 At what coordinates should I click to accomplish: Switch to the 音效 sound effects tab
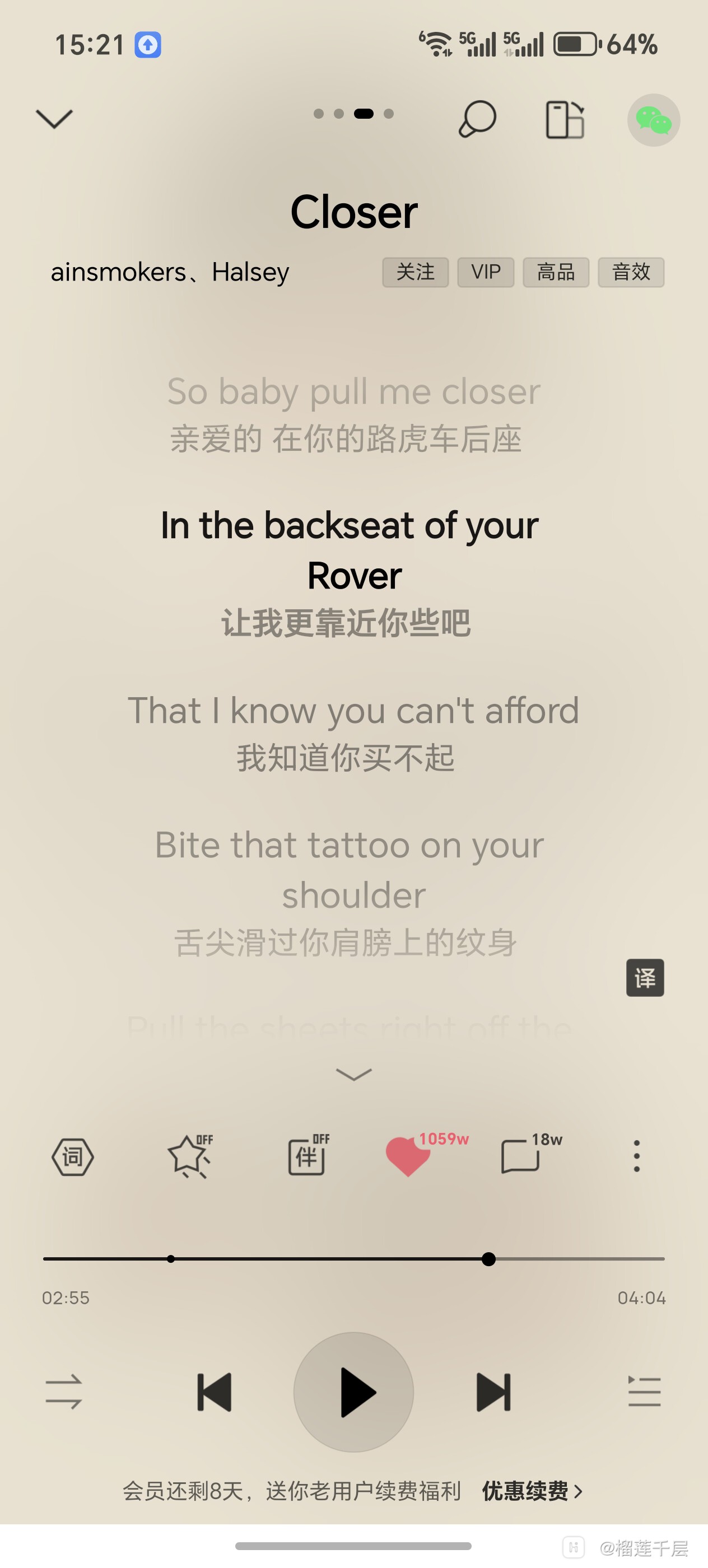631,272
